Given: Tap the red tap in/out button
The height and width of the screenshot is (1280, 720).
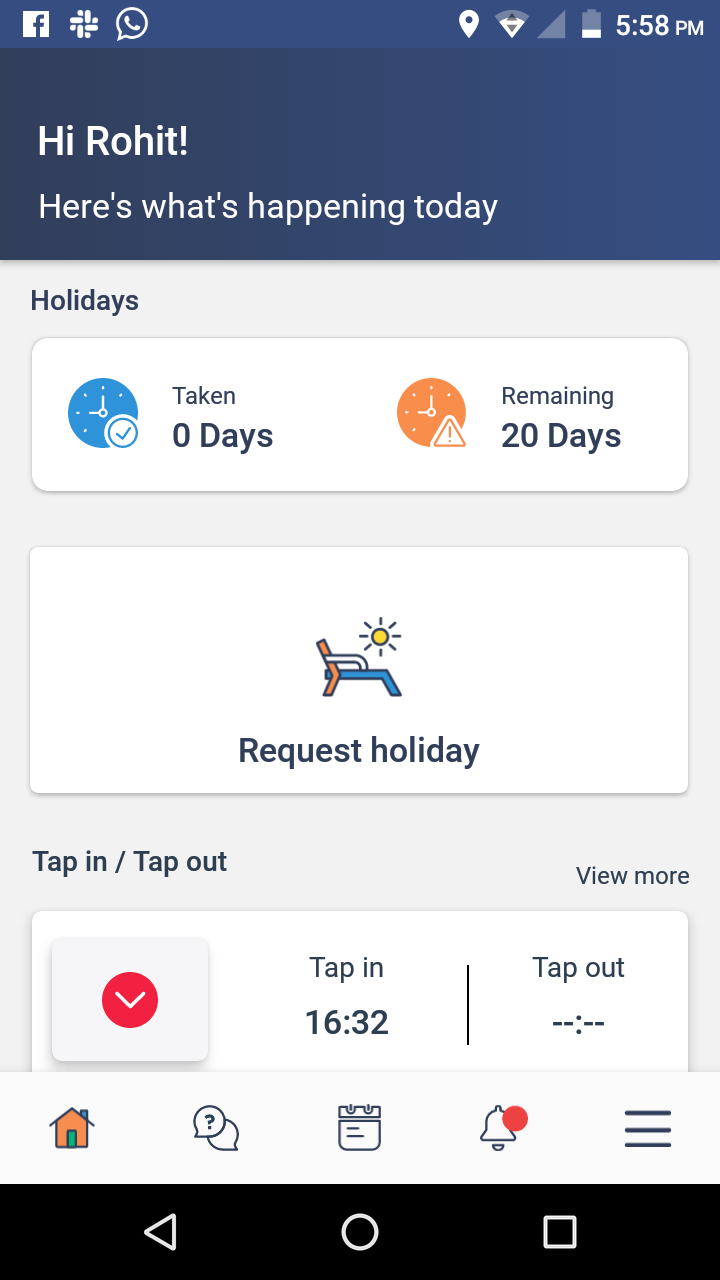Looking at the screenshot, I should pyautogui.click(x=130, y=999).
